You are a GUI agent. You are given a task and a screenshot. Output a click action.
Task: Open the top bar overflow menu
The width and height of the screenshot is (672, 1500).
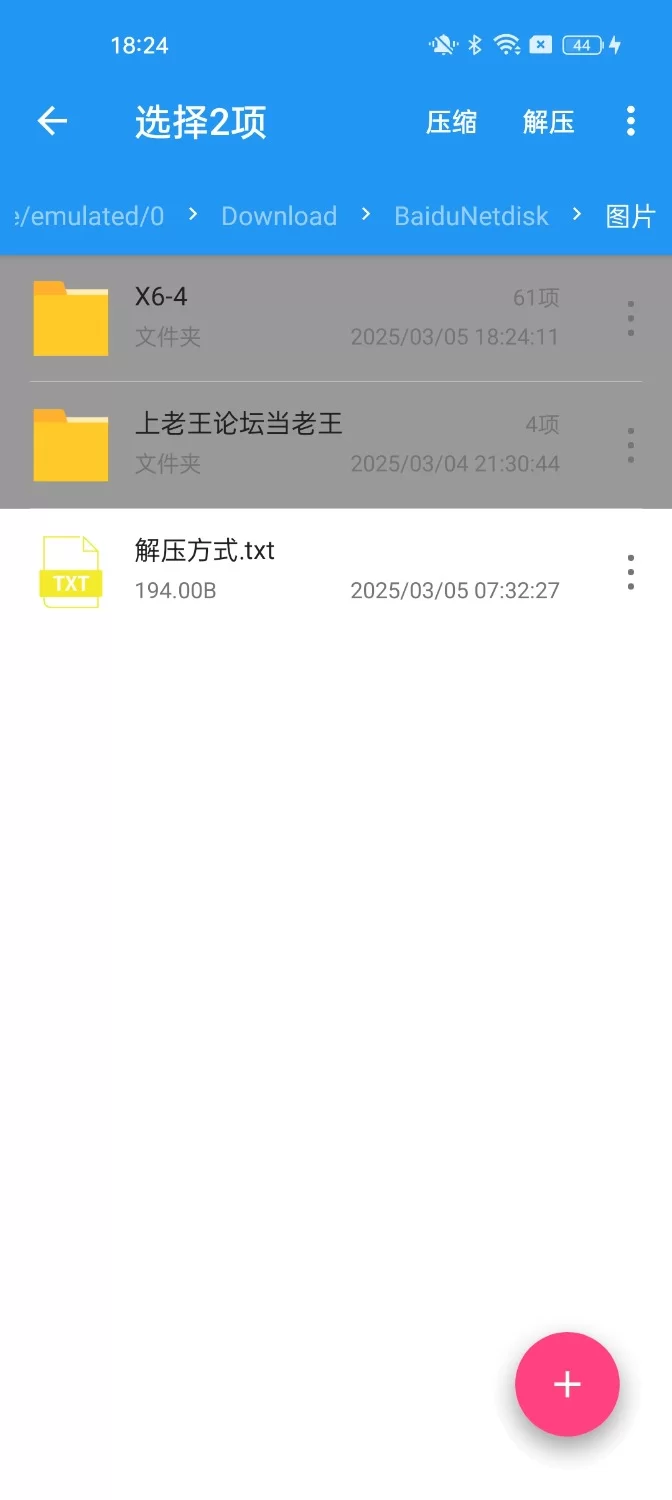tap(630, 122)
